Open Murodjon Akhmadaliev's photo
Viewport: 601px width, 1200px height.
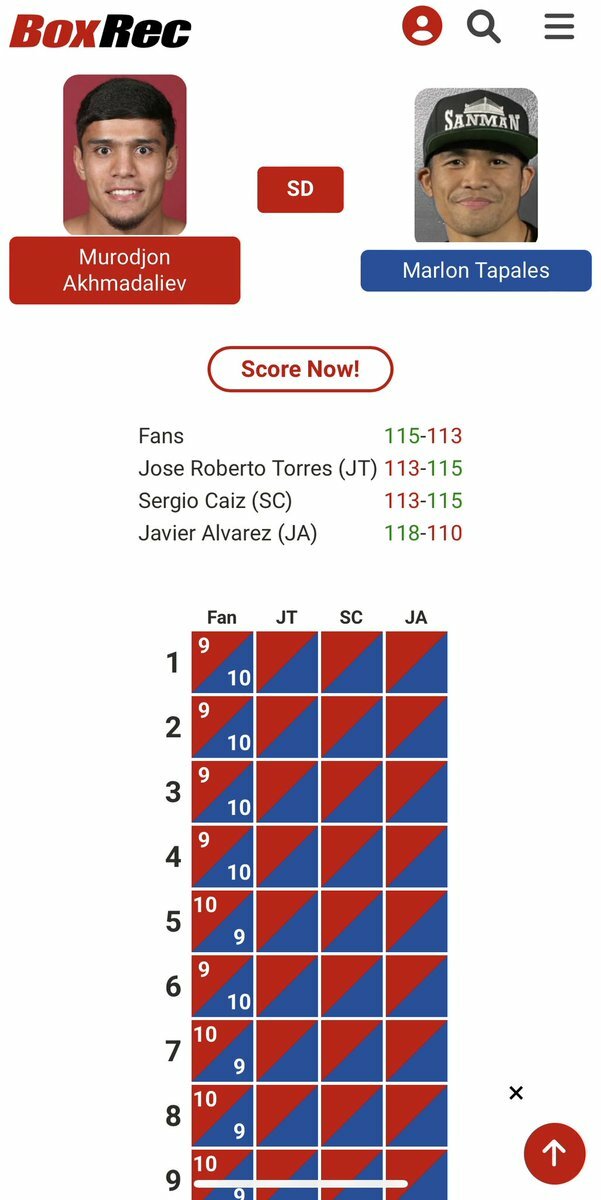coord(125,155)
